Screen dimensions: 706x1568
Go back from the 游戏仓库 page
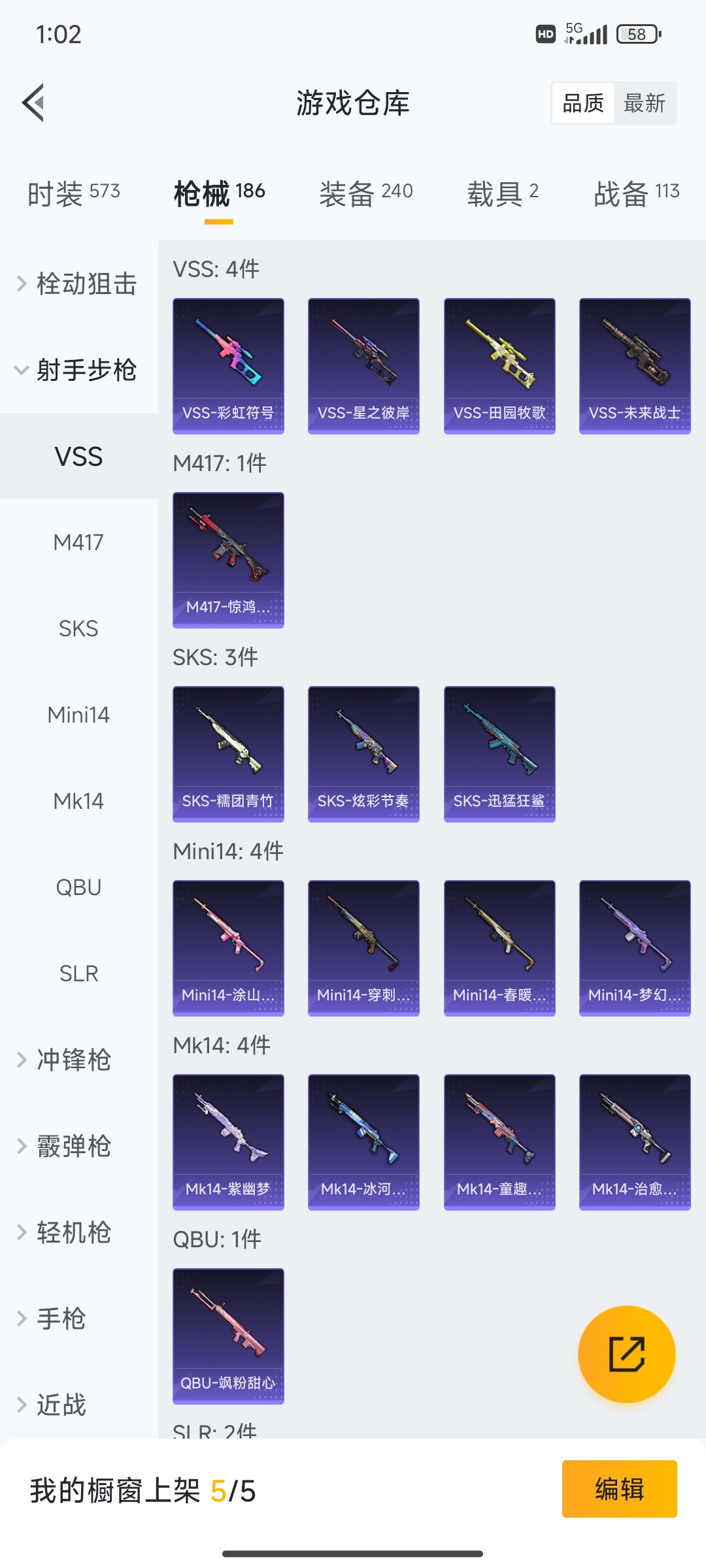tap(33, 103)
